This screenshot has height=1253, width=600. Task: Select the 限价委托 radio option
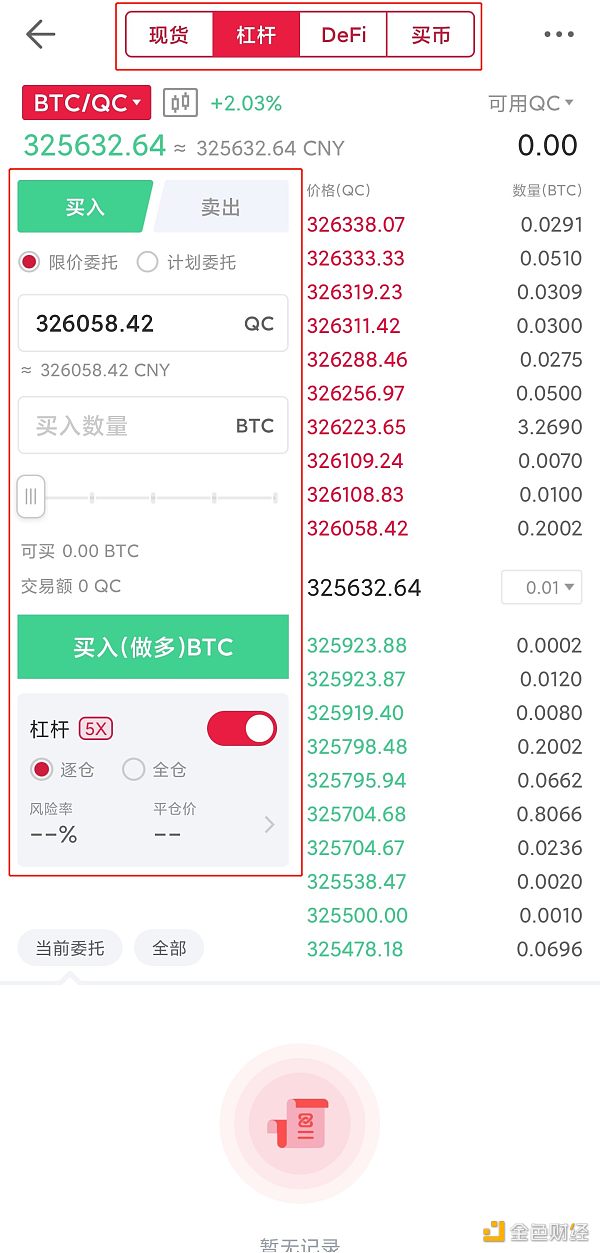[30, 262]
